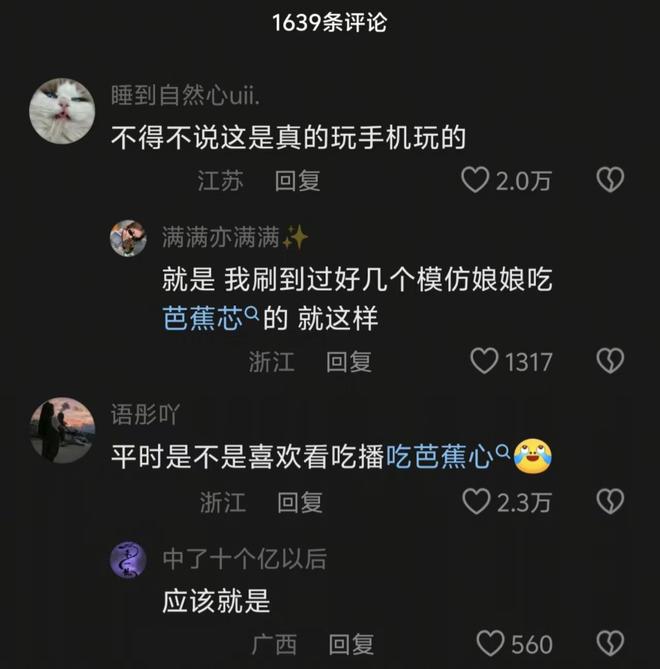Reply to 满满亦满满's comment
The width and height of the screenshot is (660, 669).
click(x=349, y=361)
